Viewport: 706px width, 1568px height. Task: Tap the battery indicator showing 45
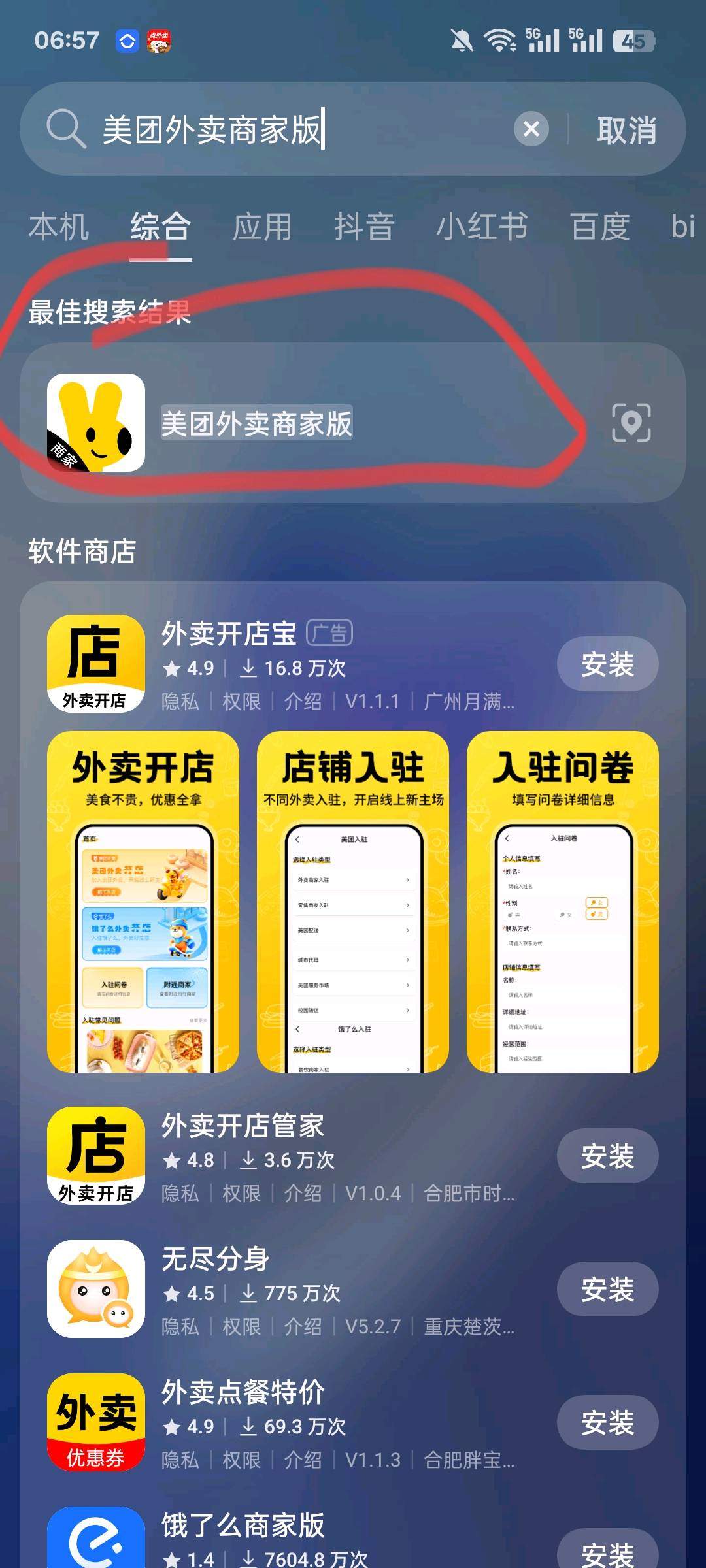click(631, 41)
